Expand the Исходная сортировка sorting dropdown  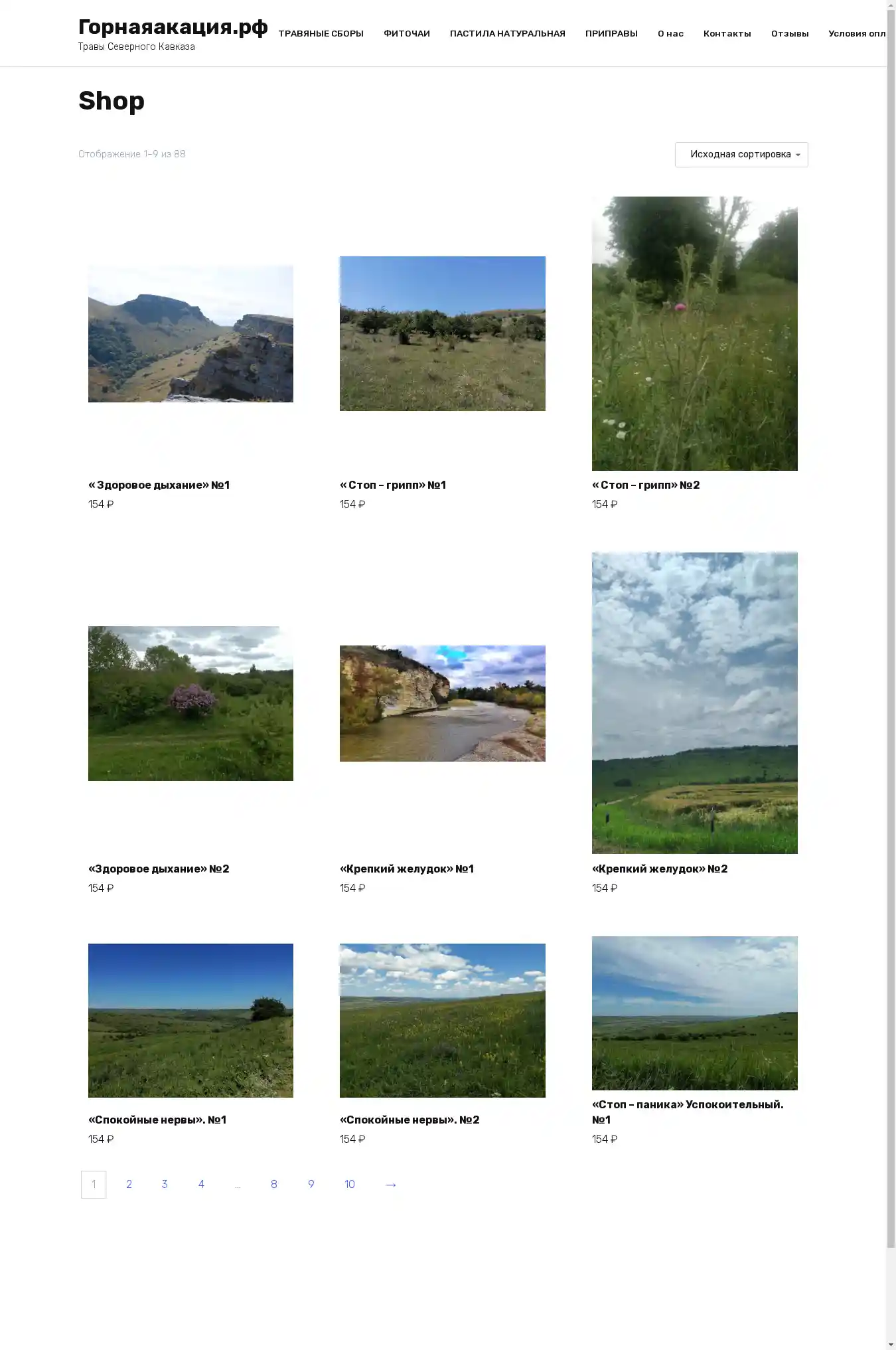click(x=741, y=155)
